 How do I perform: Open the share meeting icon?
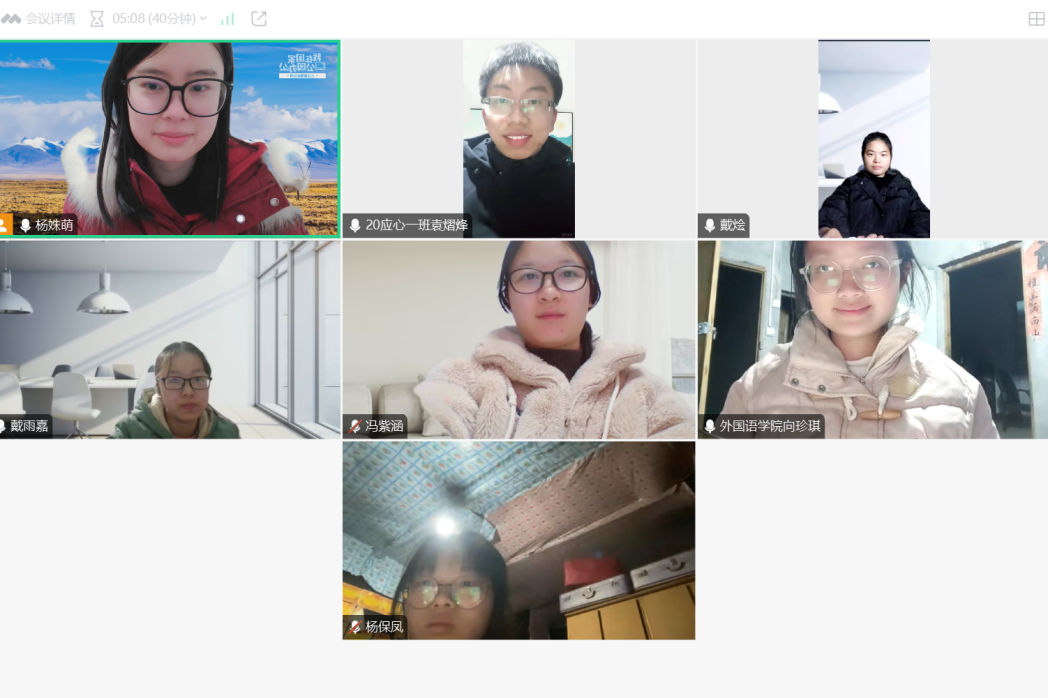coord(259,18)
